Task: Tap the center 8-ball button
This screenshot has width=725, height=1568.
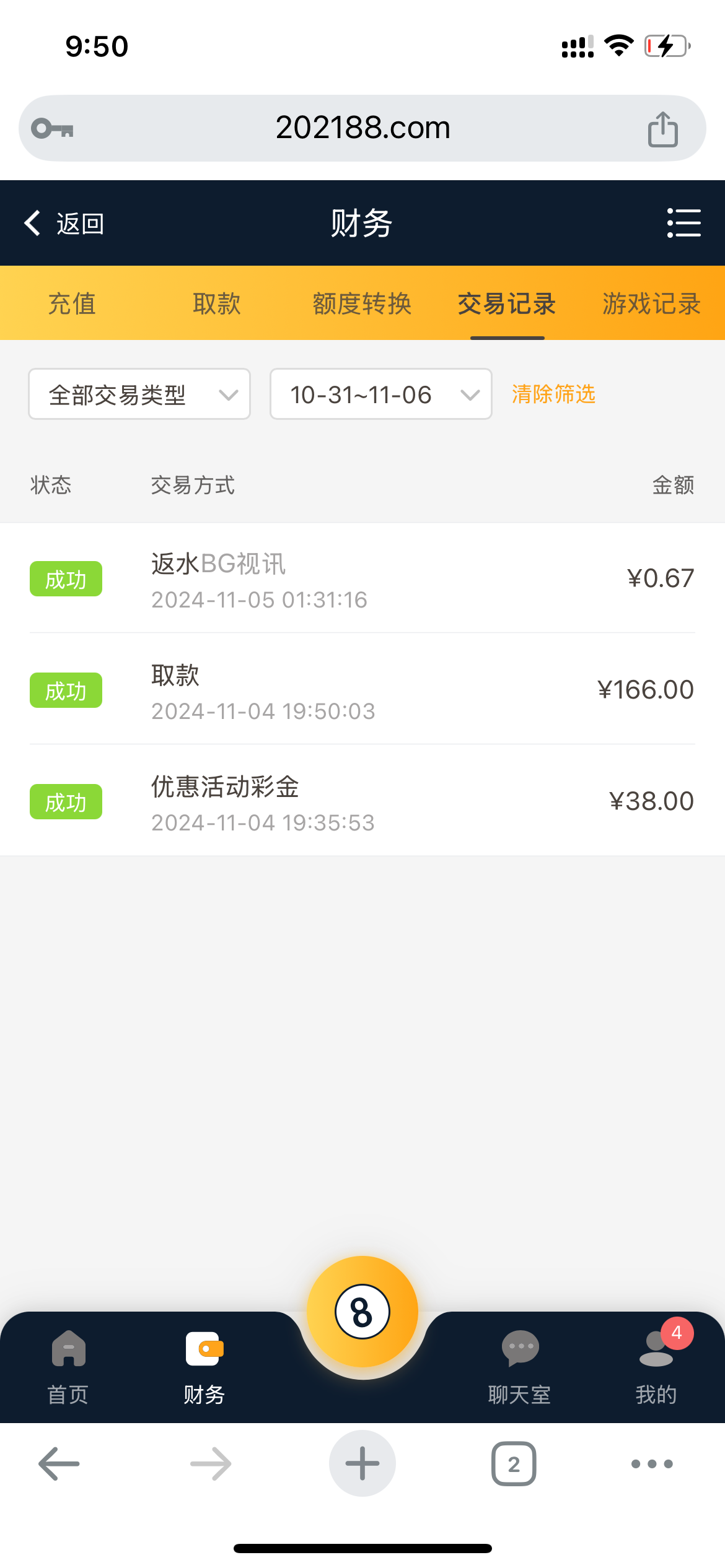Action: (362, 1311)
